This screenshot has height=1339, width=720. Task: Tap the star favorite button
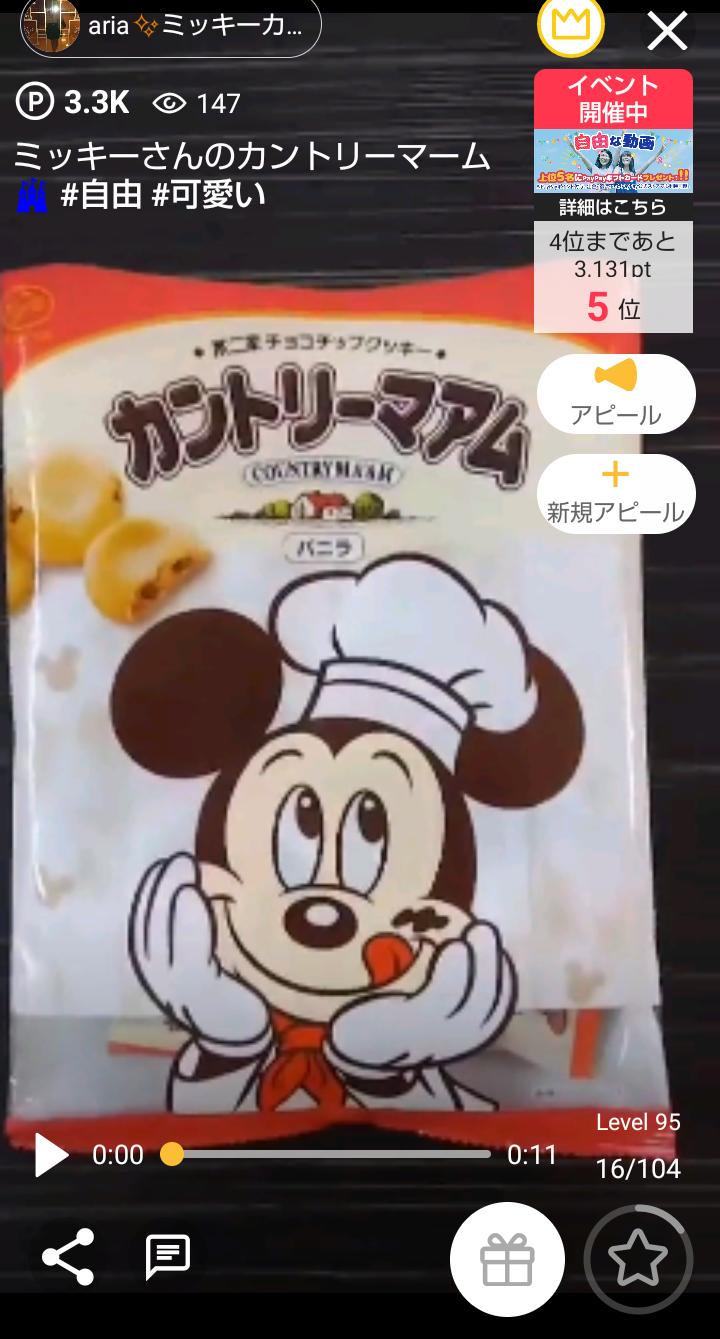pyautogui.click(x=637, y=1260)
